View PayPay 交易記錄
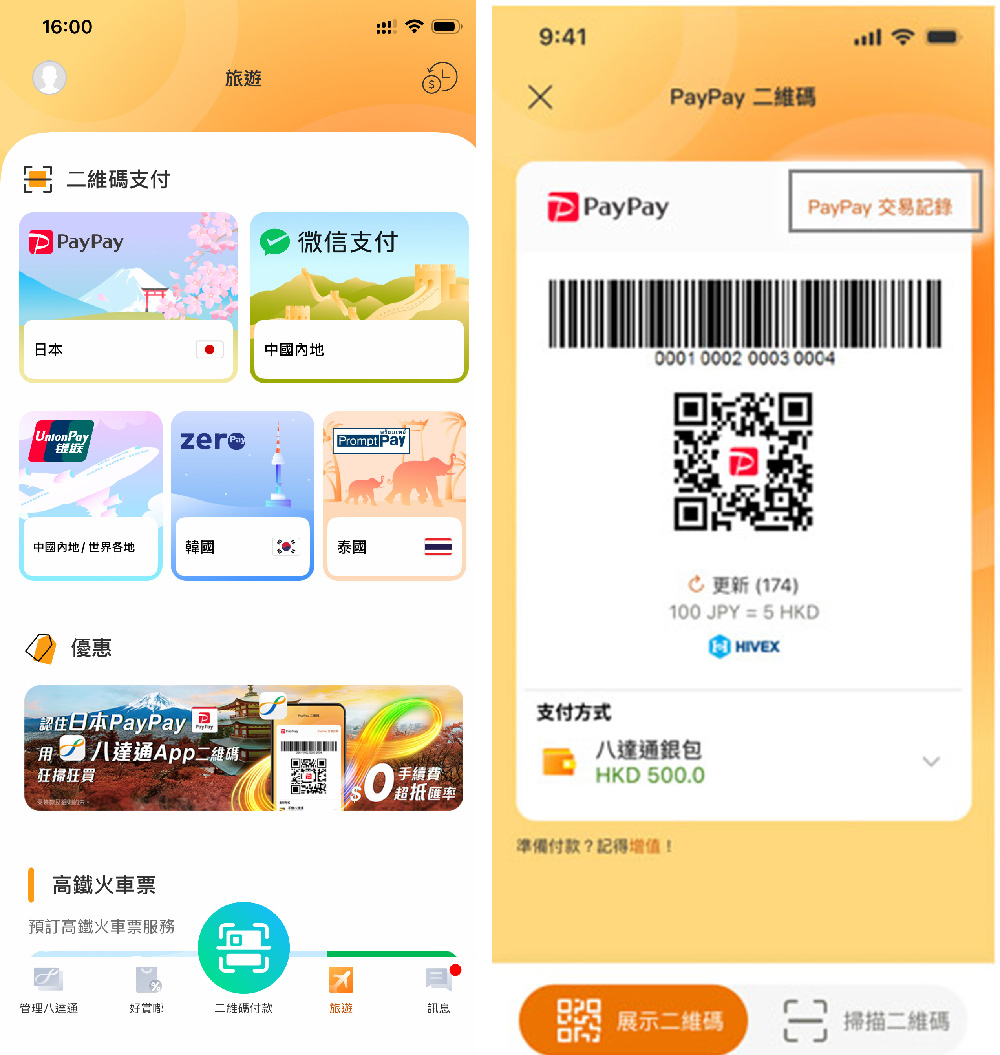1000x1055 pixels. [880, 207]
